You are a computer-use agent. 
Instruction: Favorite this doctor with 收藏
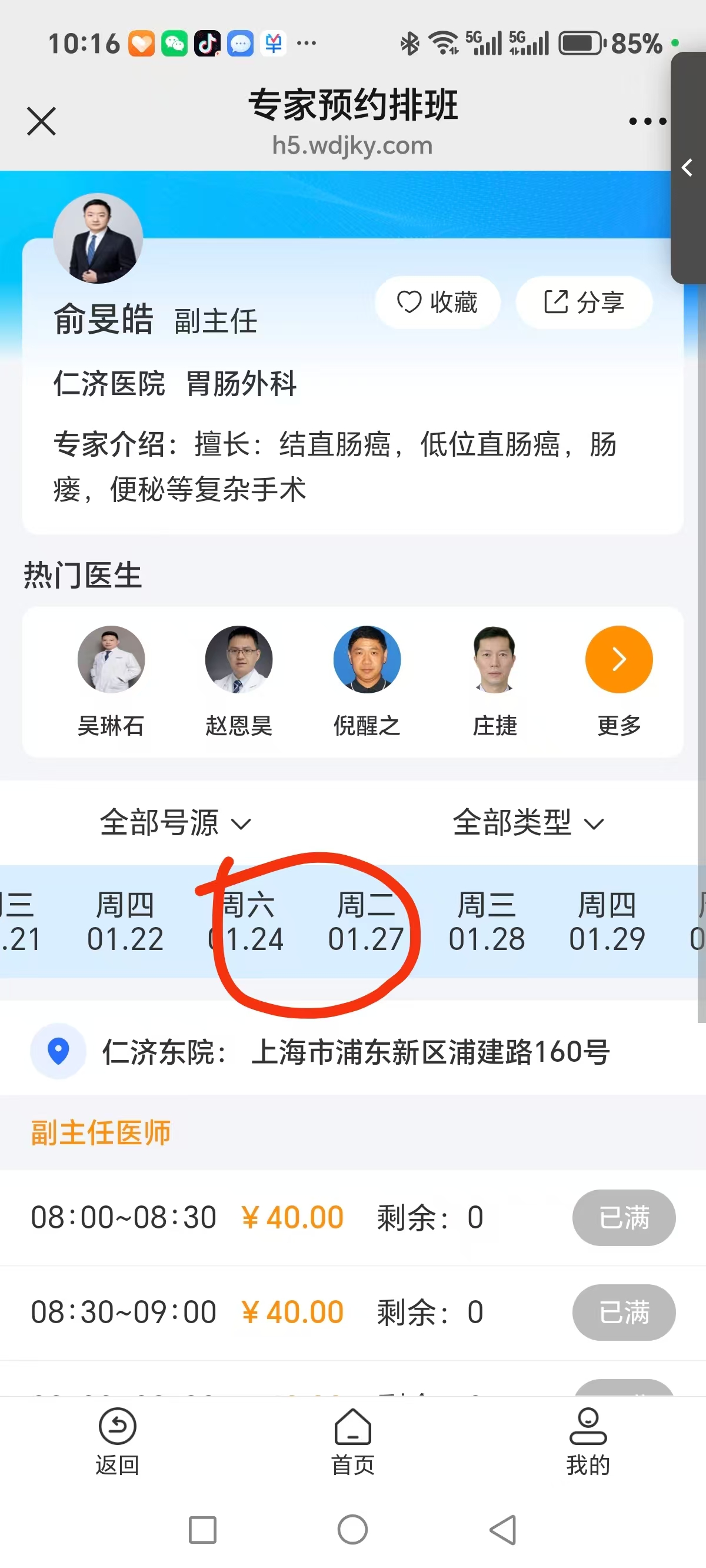pyautogui.click(x=438, y=303)
